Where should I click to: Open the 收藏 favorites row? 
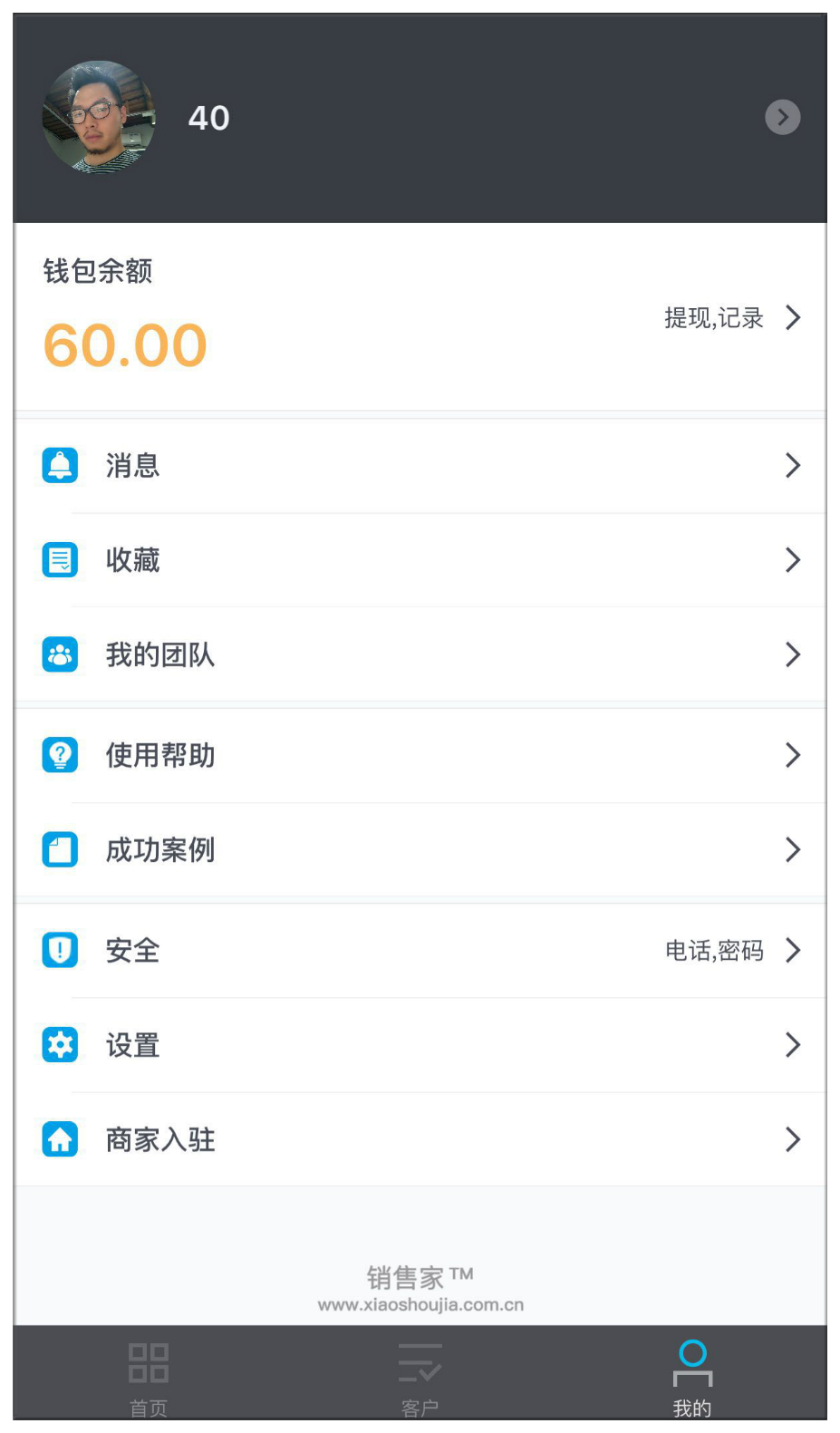click(x=420, y=560)
